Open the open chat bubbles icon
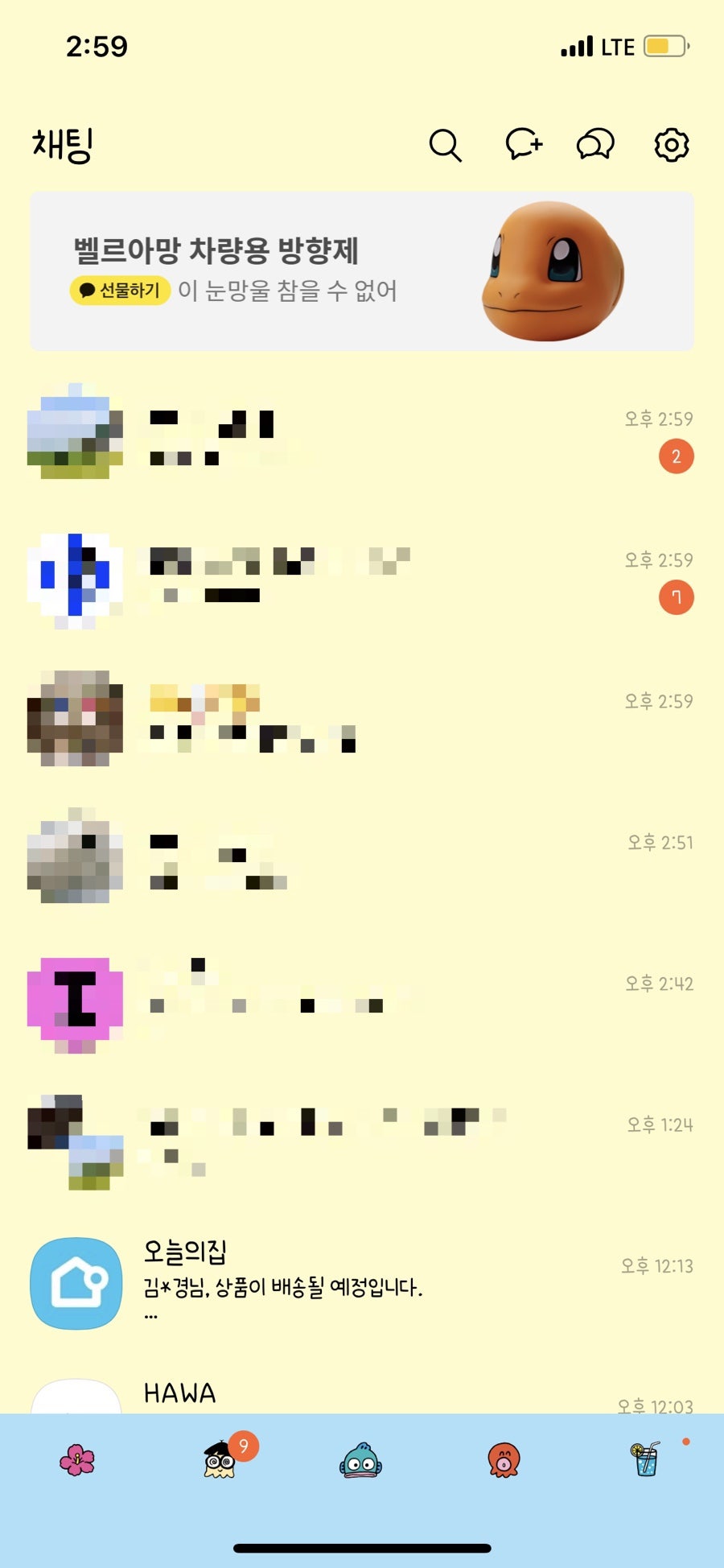This screenshot has width=724, height=1568. pos(595,145)
